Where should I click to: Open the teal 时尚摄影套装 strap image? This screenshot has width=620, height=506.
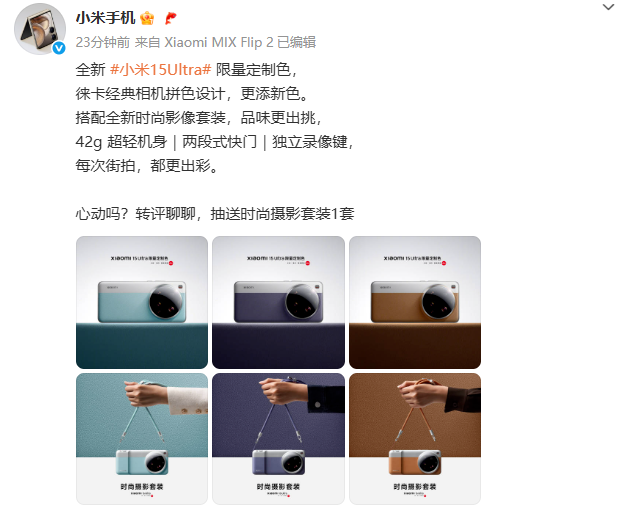pyautogui.click(x=142, y=438)
